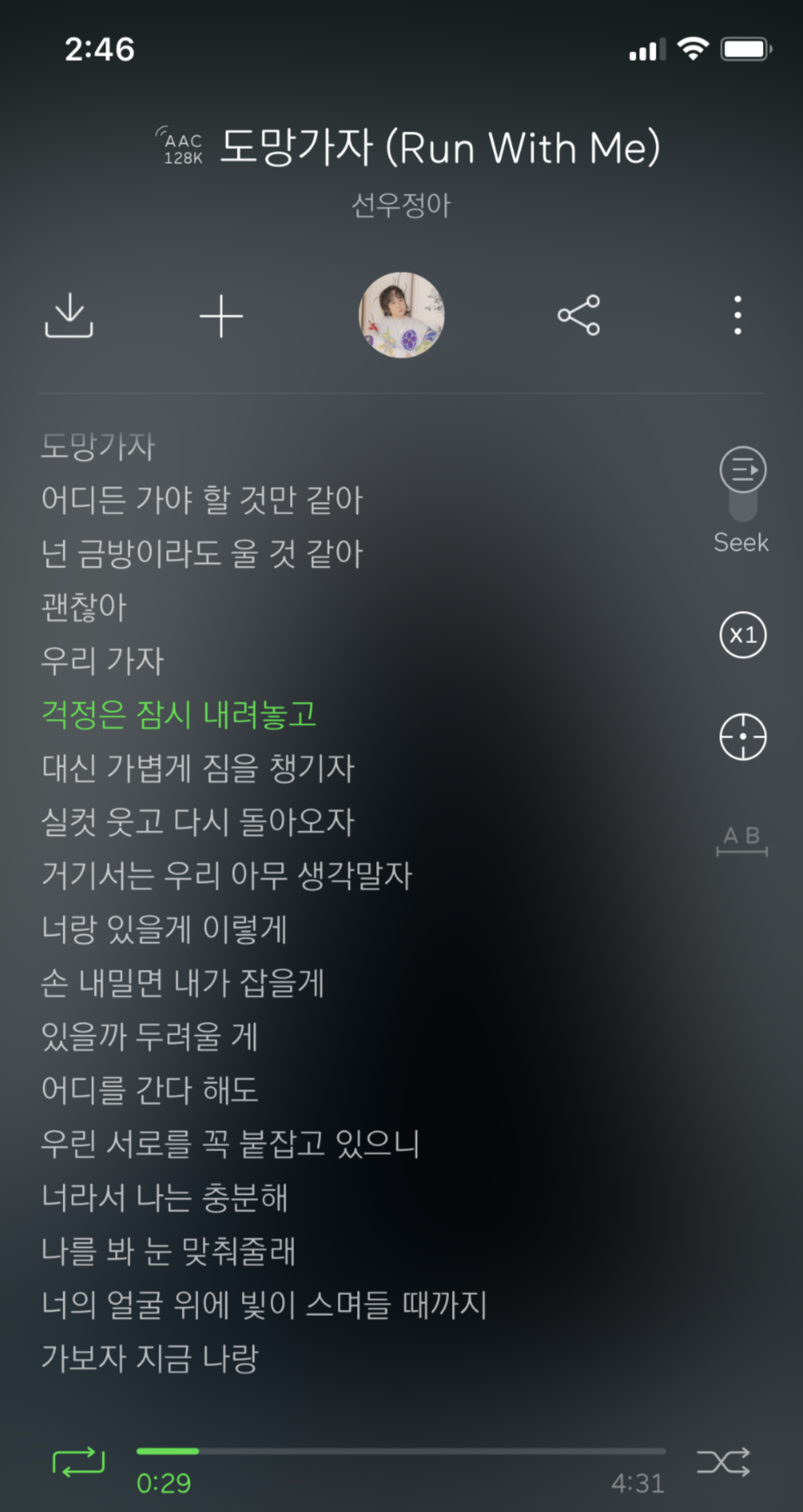
Task: Tap the playback progress bar
Action: point(401,1451)
